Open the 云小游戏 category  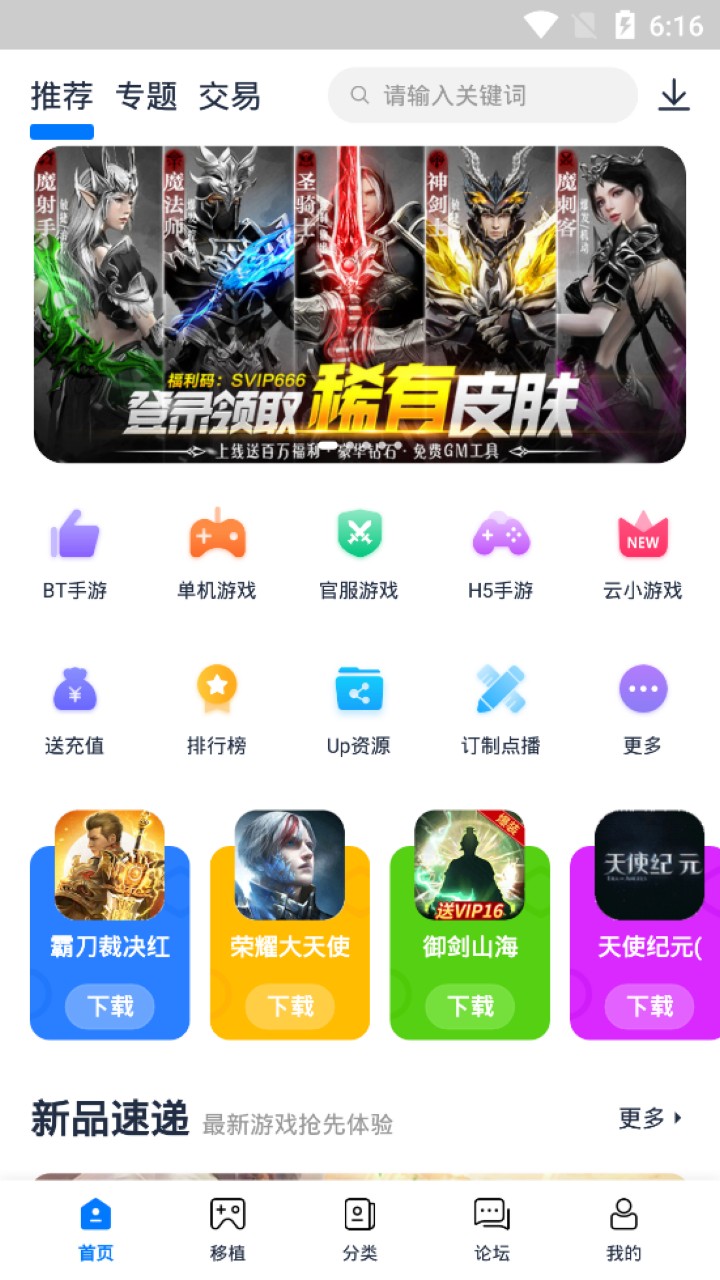point(643,555)
